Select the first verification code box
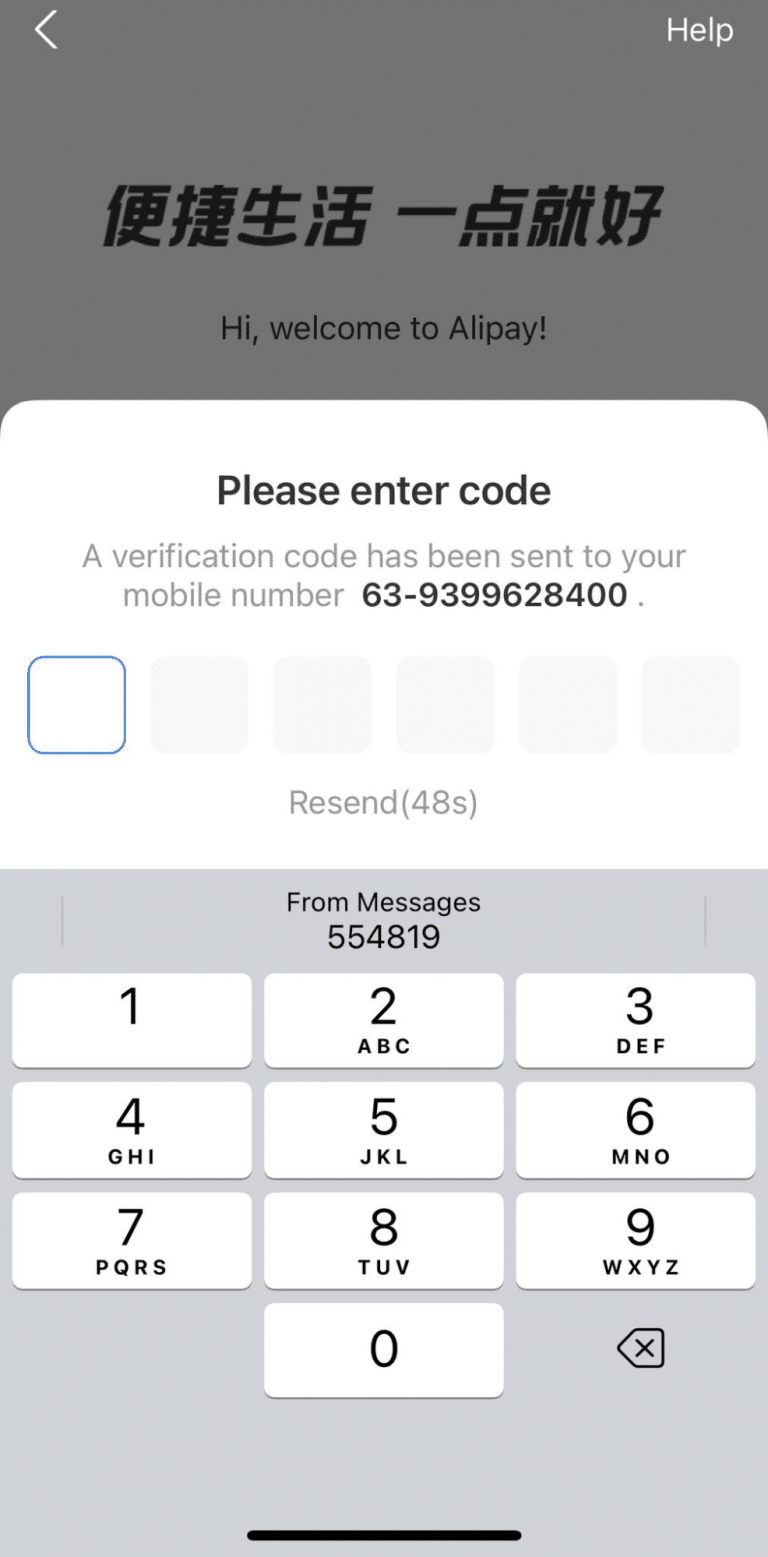The width and height of the screenshot is (768, 1557). click(76, 704)
